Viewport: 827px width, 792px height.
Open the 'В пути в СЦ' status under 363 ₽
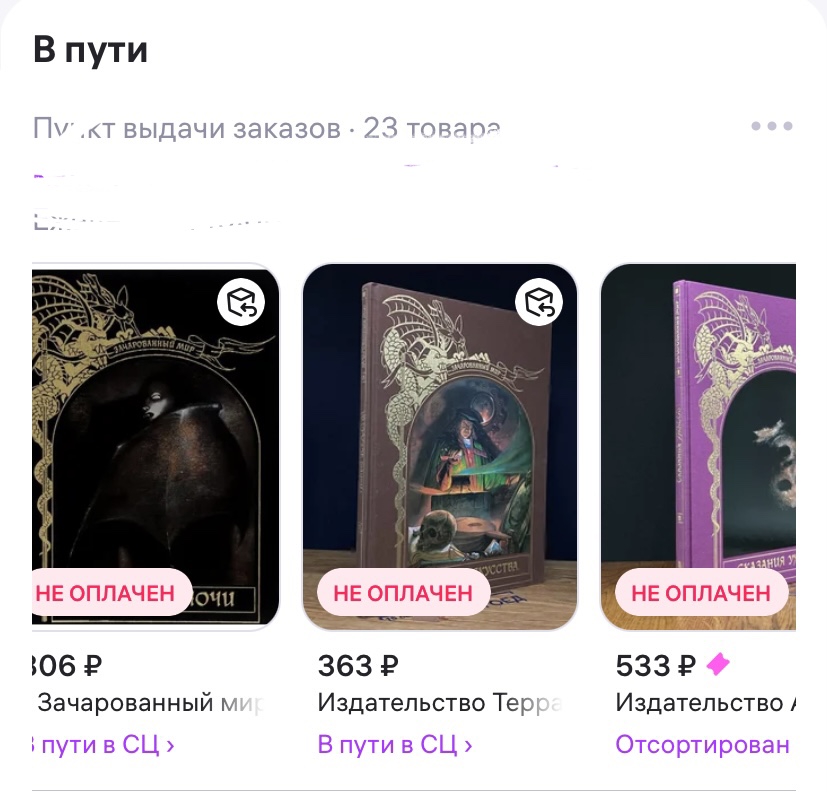pos(395,745)
